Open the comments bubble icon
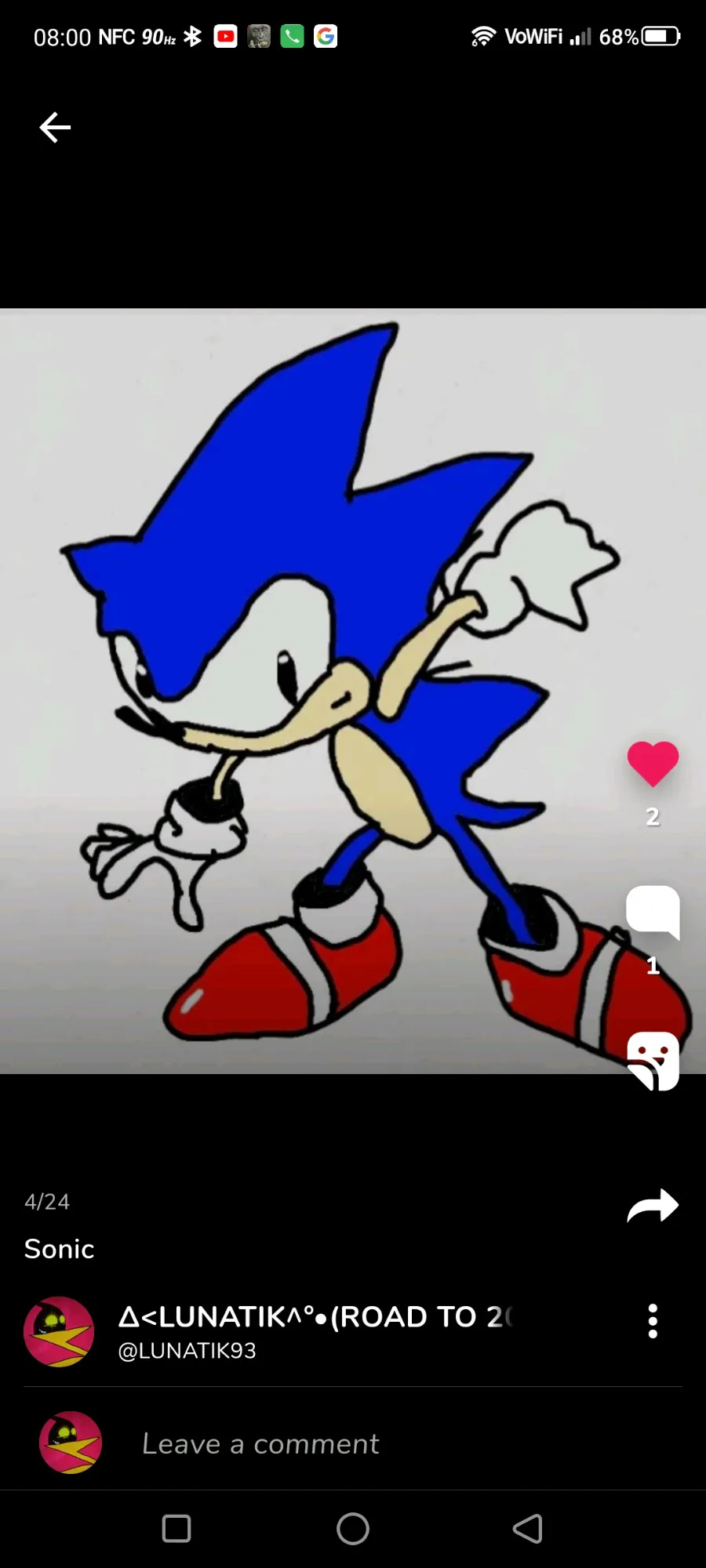The height and width of the screenshot is (1568, 706). tap(653, 912)
